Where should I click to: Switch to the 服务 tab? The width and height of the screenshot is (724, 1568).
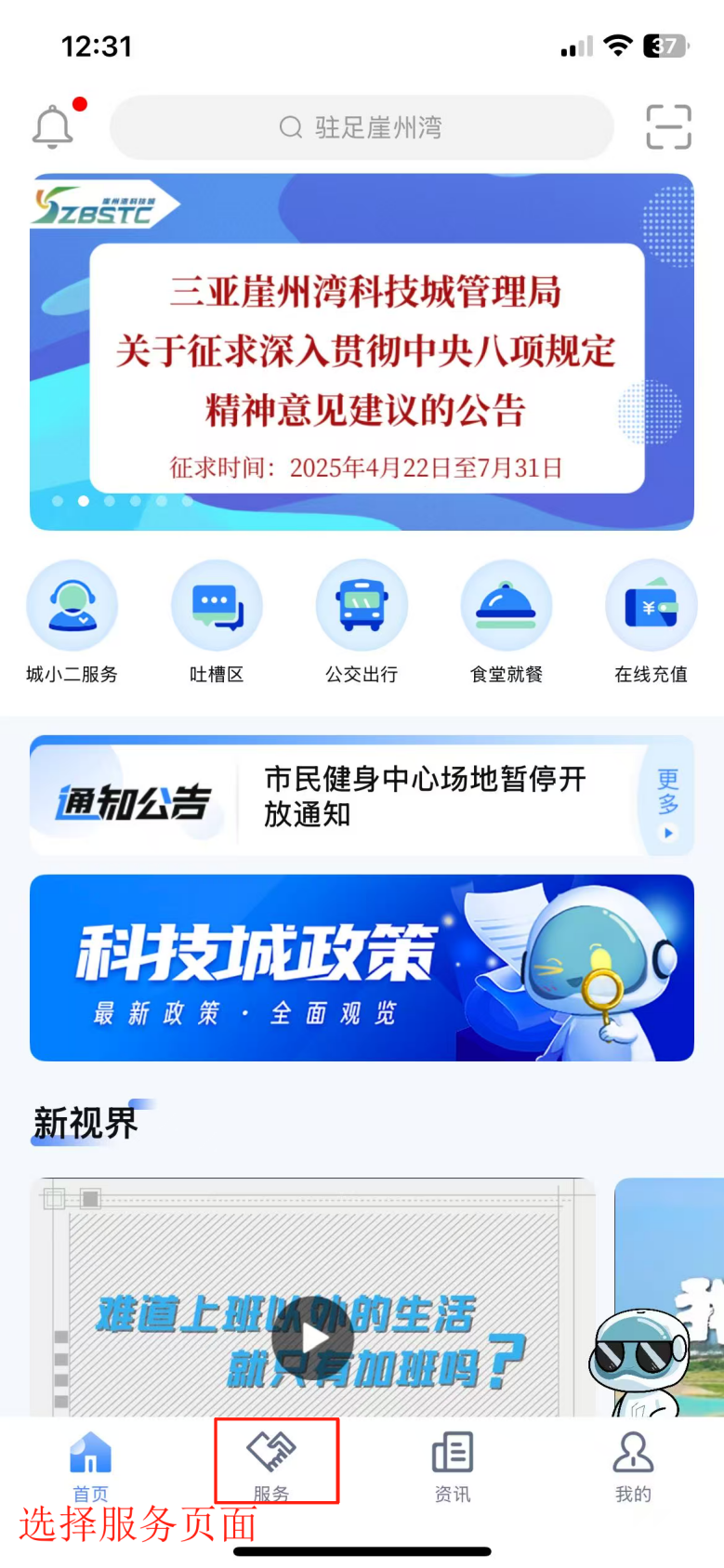tap(271, 1465)
